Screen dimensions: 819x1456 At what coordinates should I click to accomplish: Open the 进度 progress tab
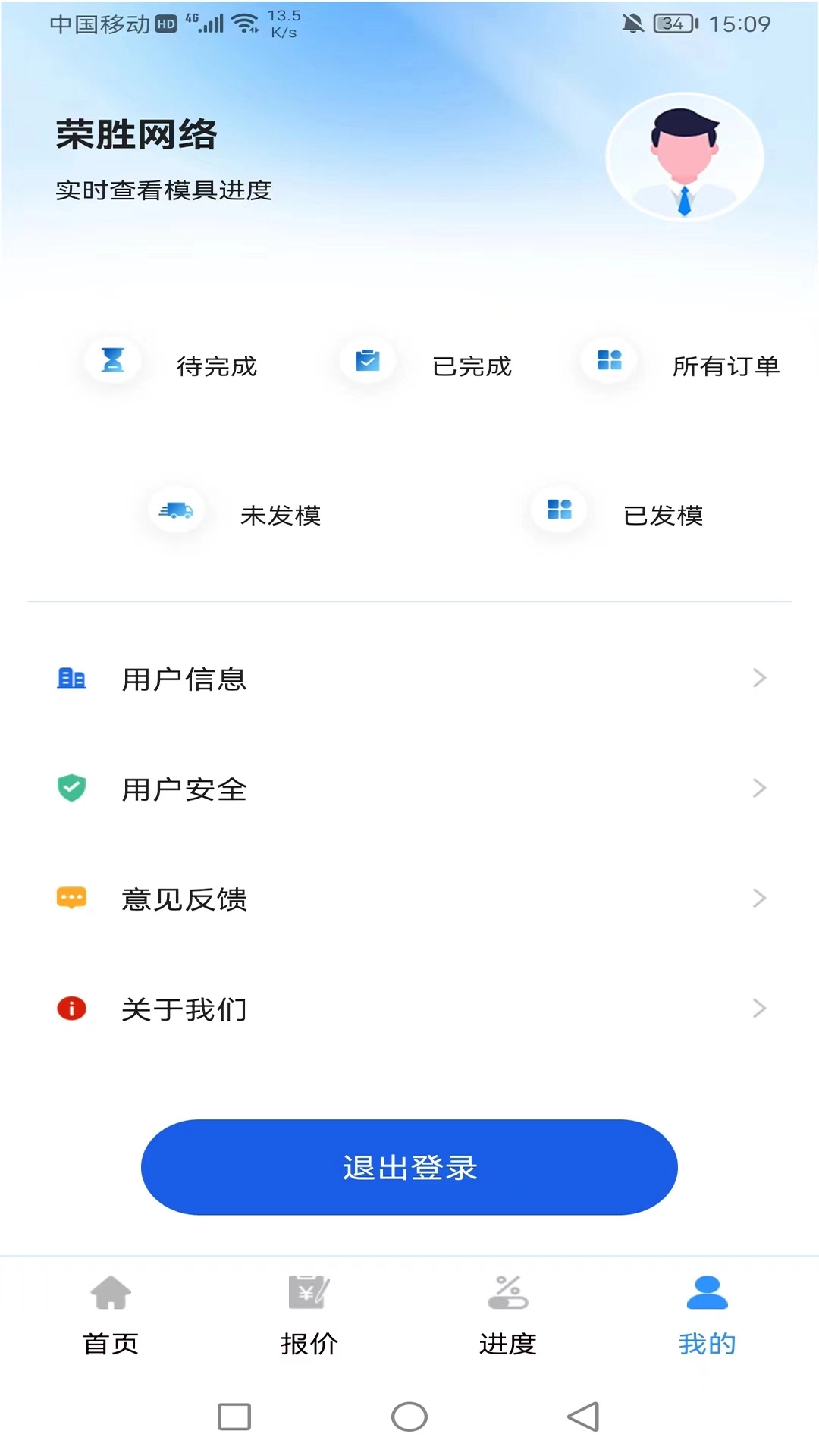(508, 1316)
